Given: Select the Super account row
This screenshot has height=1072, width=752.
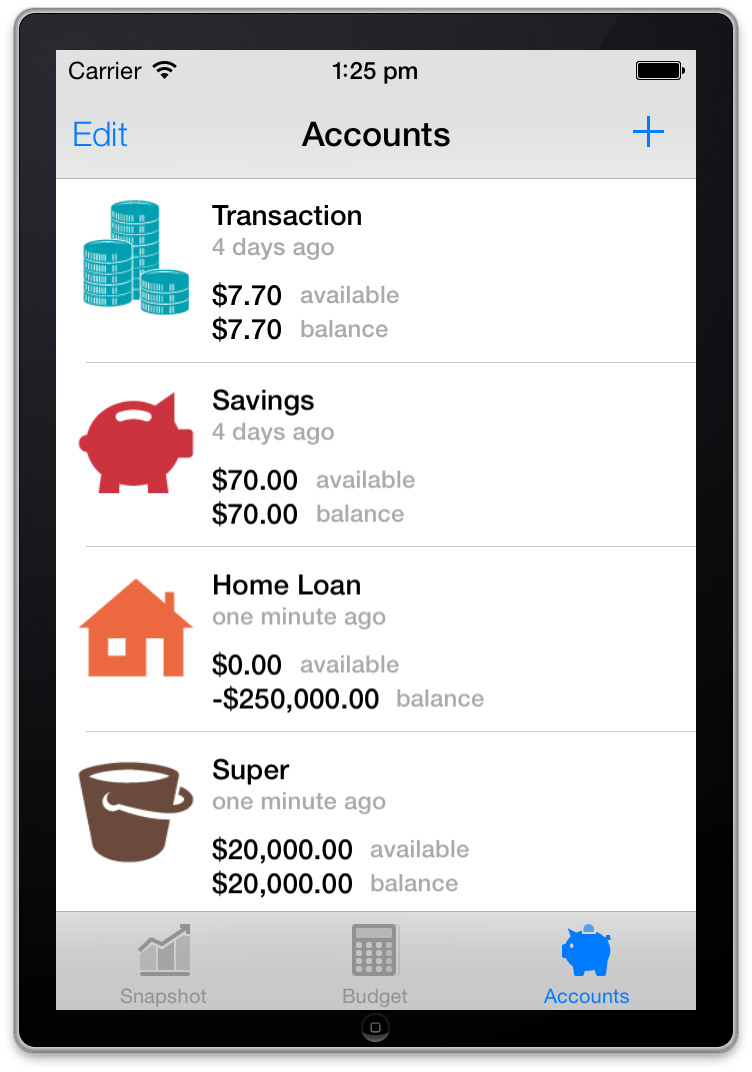Looking at the screenshot, I should pyautogui.click(x=375, y=824).
